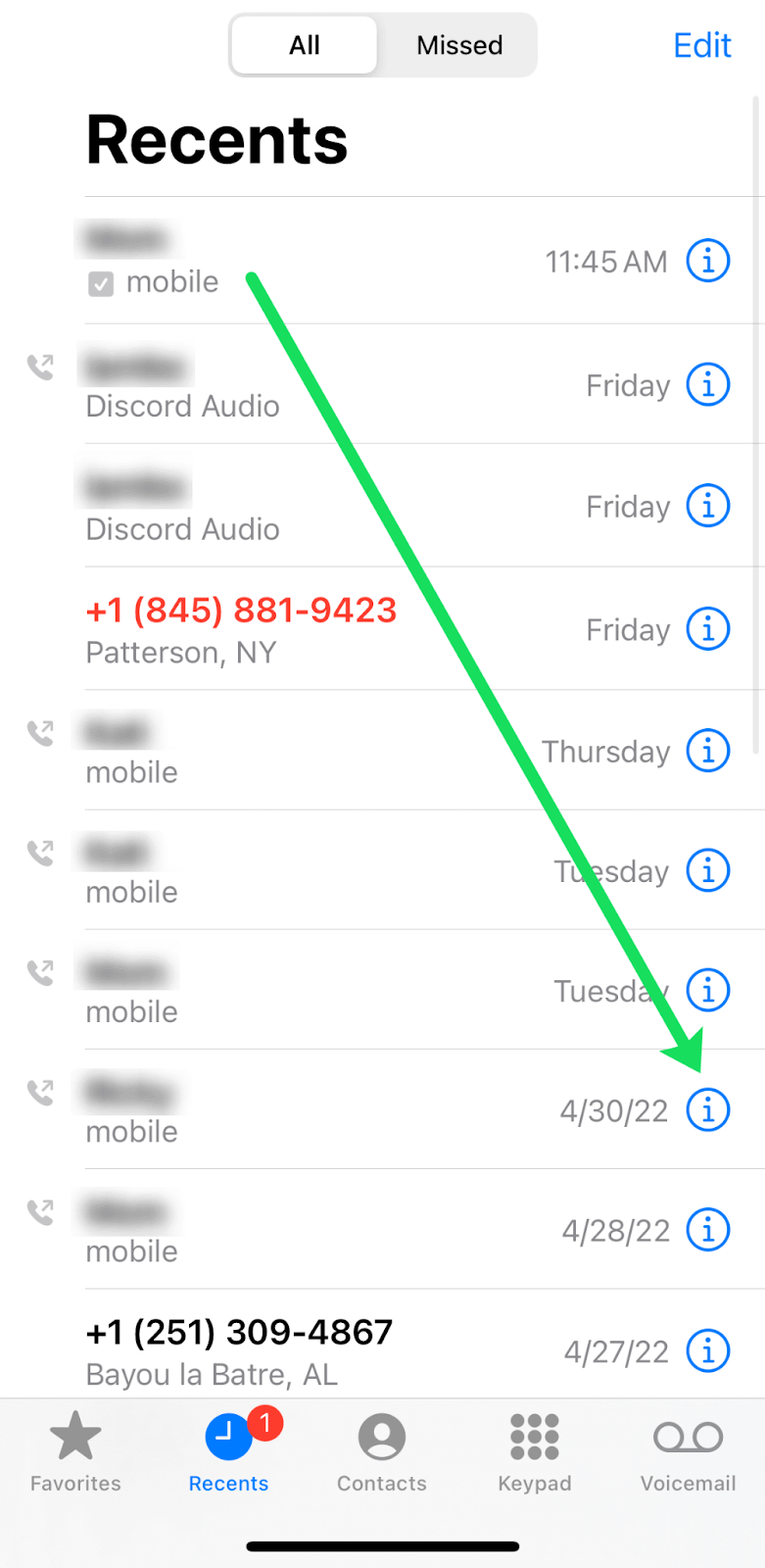765x1568 pixels.
Task: Tap the home indicator bar
Action: pyautogui.click(x=382, y=1546)
